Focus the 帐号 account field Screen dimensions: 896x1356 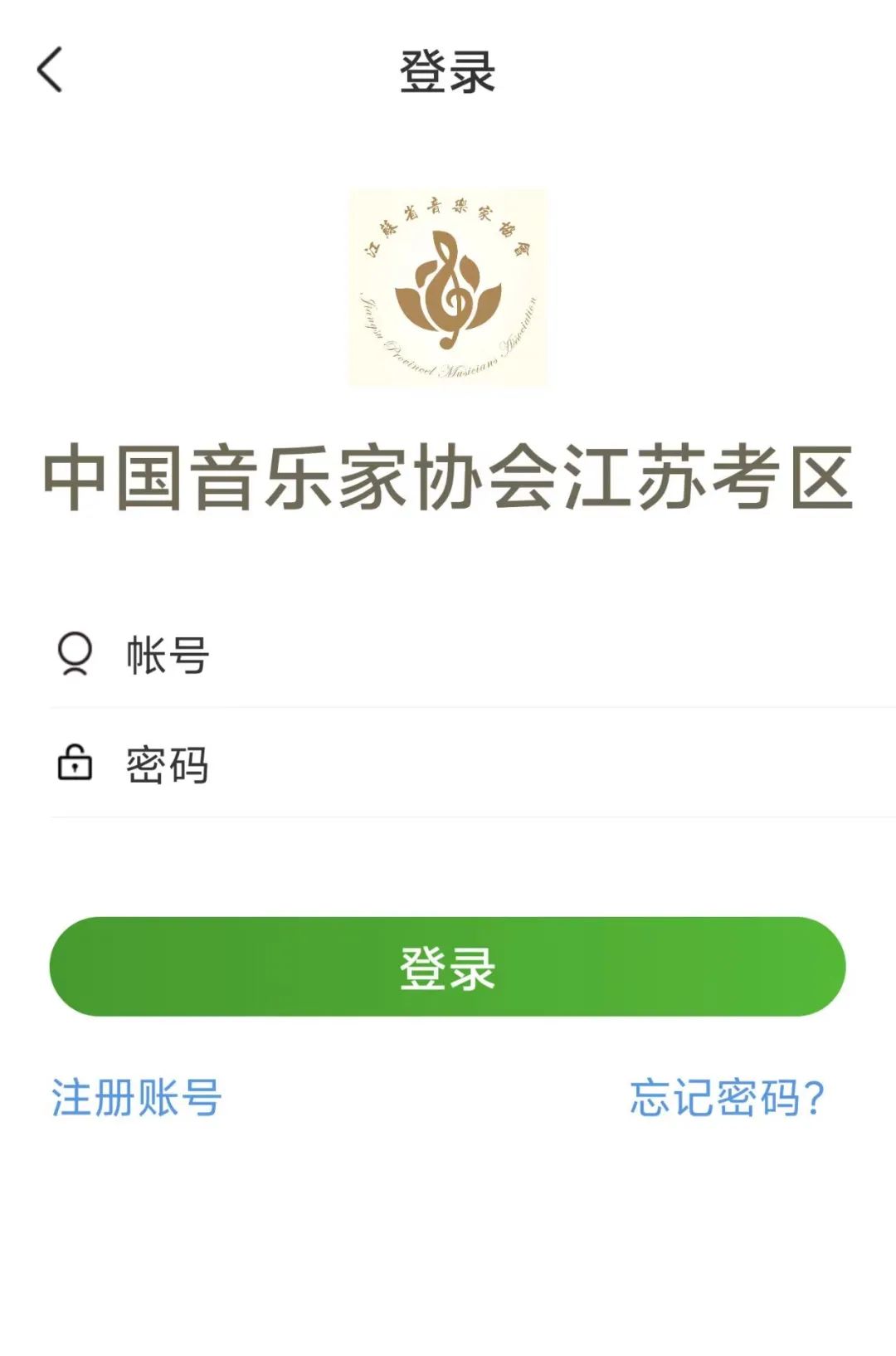(x=465, y=656)
